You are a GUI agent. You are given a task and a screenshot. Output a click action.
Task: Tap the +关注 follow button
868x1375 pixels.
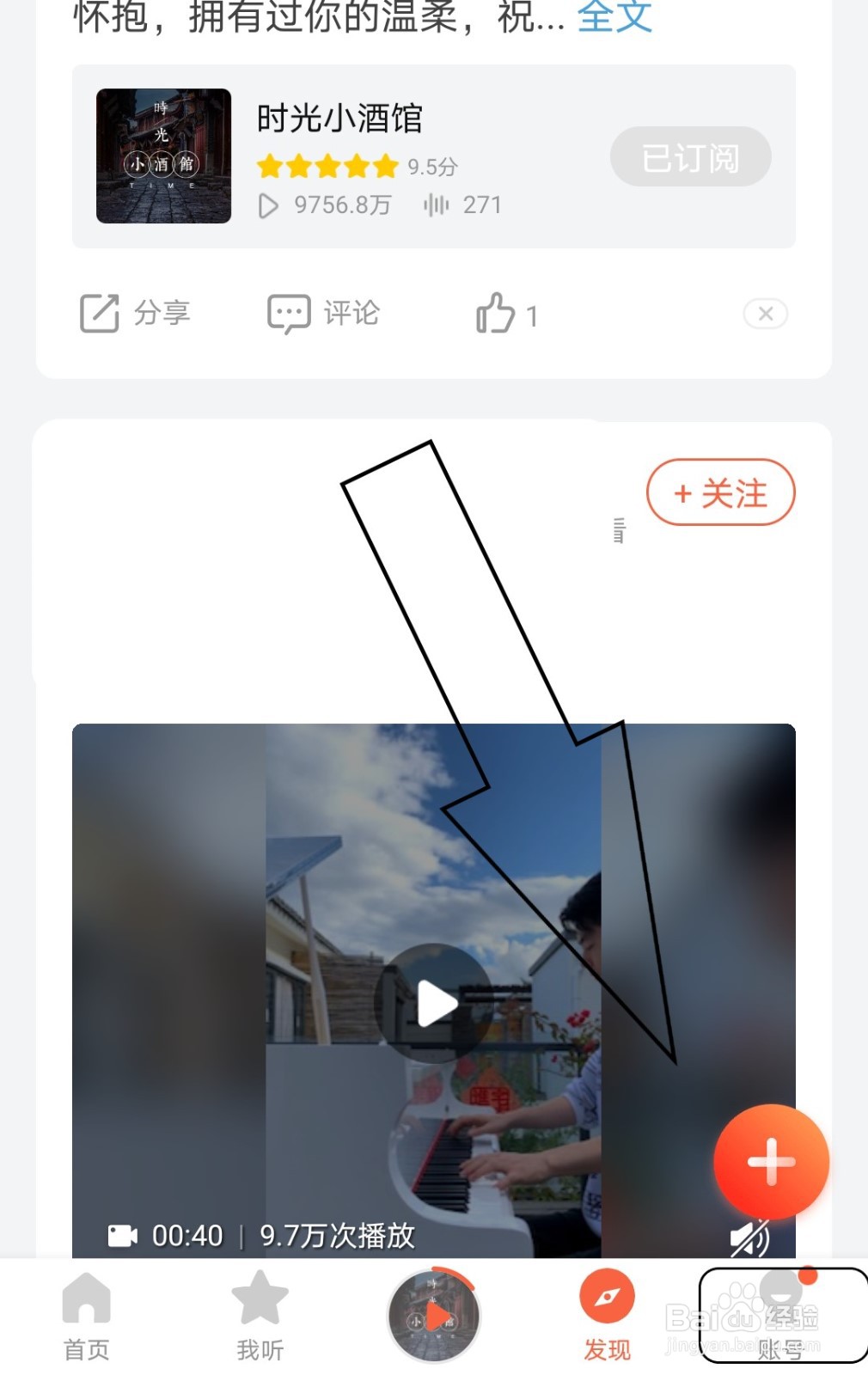pyautogui.click(x=720, y=492)
